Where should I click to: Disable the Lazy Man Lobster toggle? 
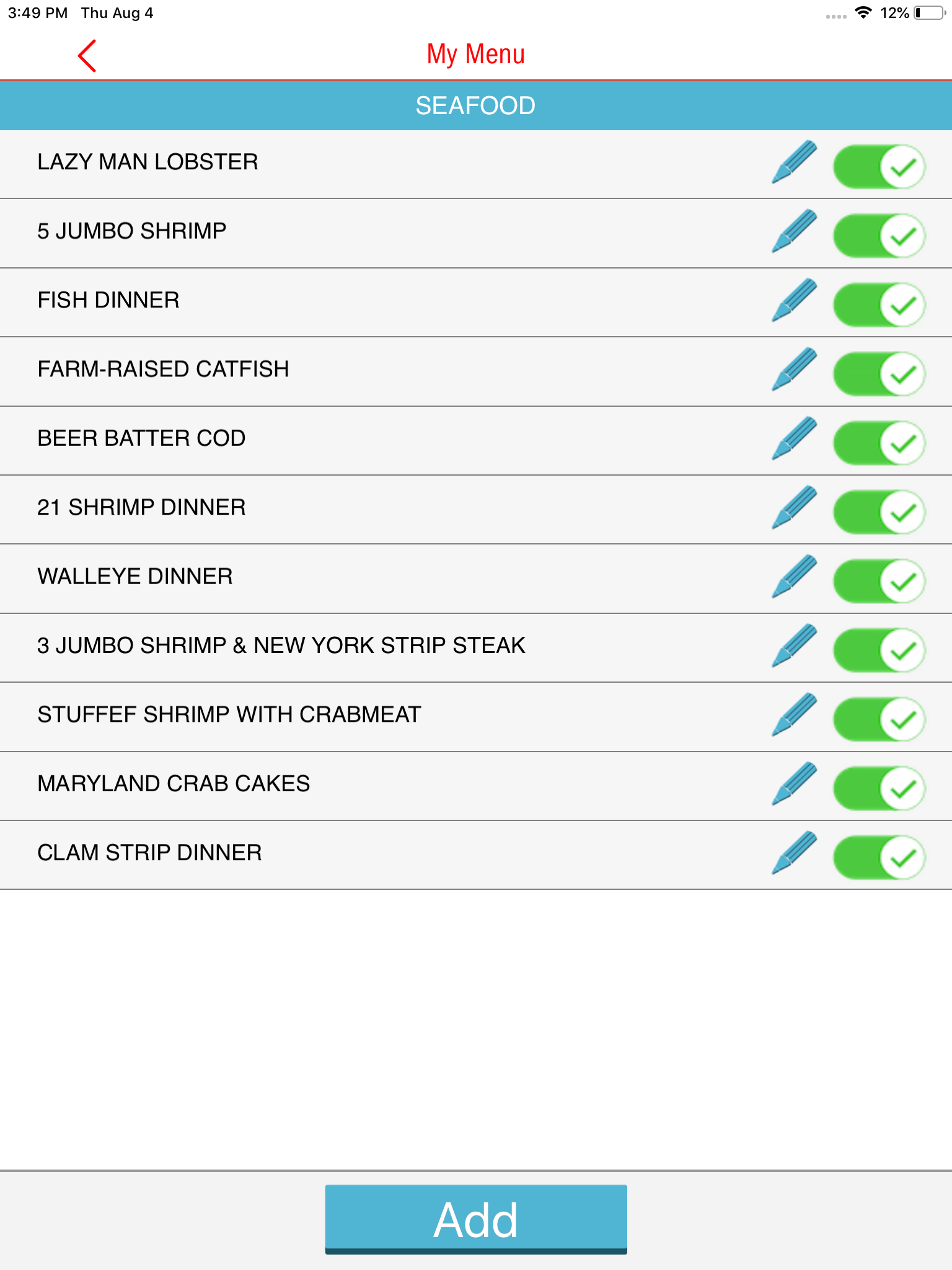pos(878,167)
